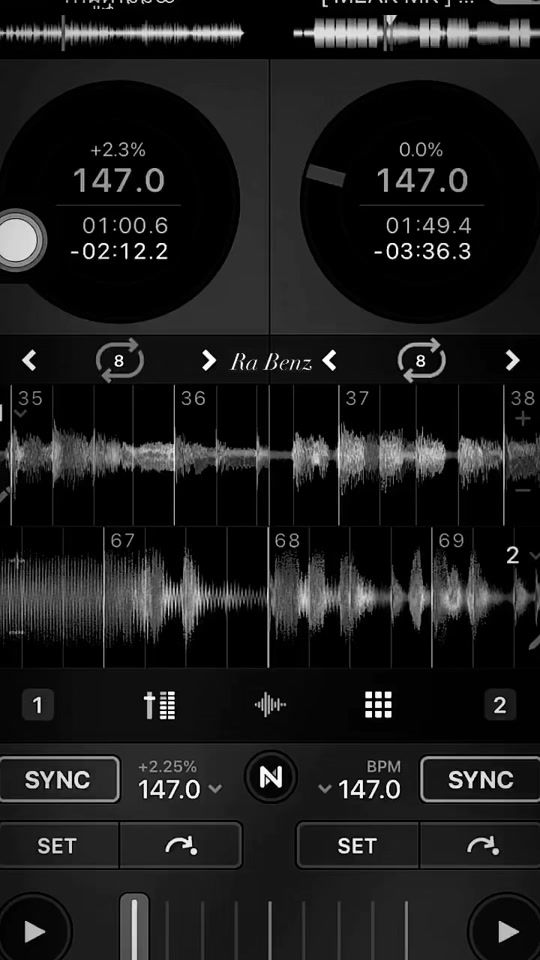
Task: Enable SYNC on deck 1
Action: coord(58,779)
